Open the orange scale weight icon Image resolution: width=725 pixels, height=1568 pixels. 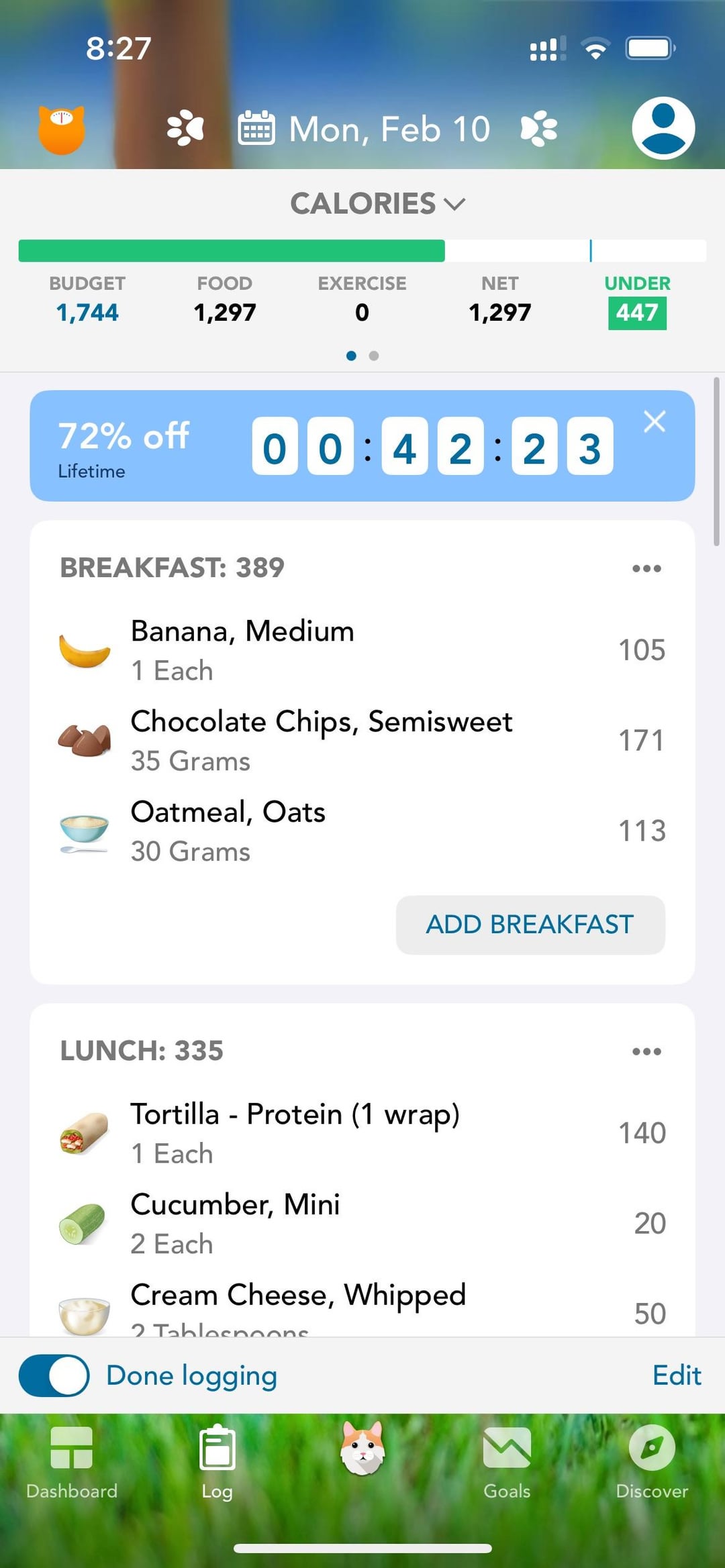(61, 129)
